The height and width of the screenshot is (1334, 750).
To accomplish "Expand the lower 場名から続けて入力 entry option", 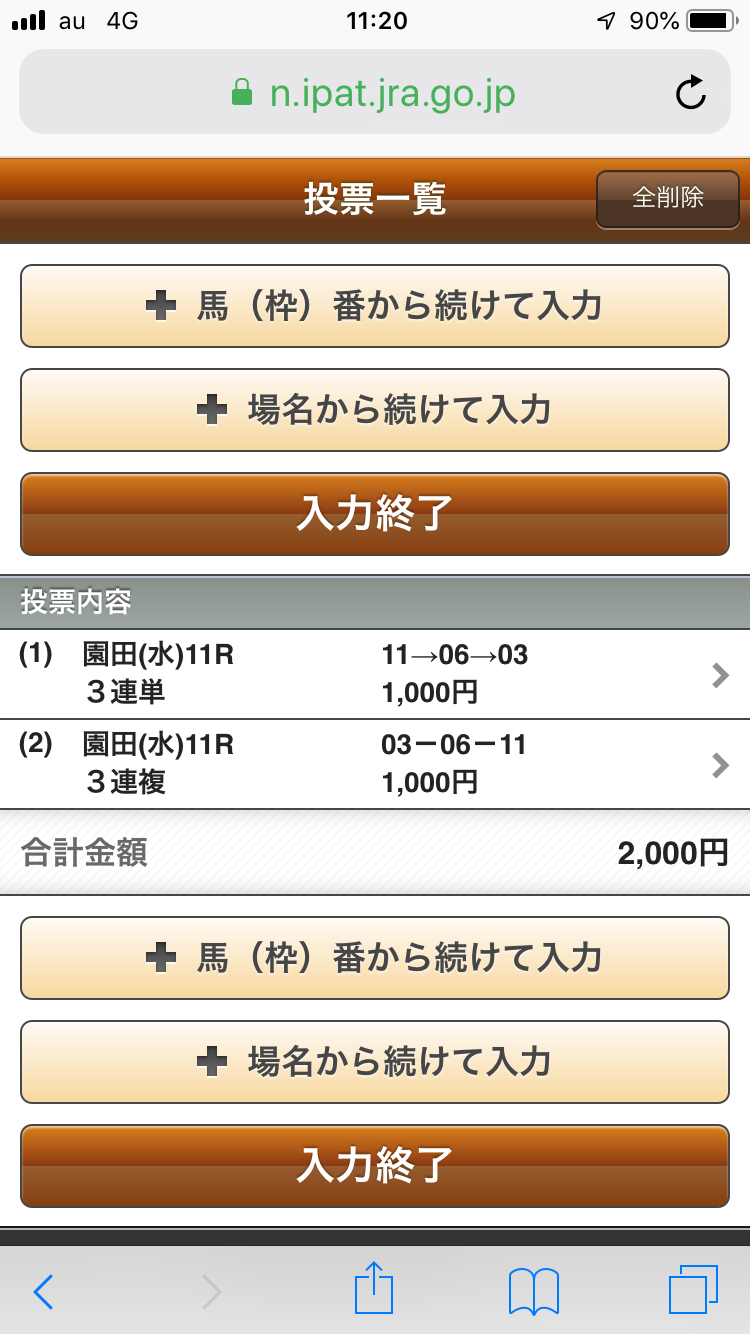I will (x=373, y=1062).
